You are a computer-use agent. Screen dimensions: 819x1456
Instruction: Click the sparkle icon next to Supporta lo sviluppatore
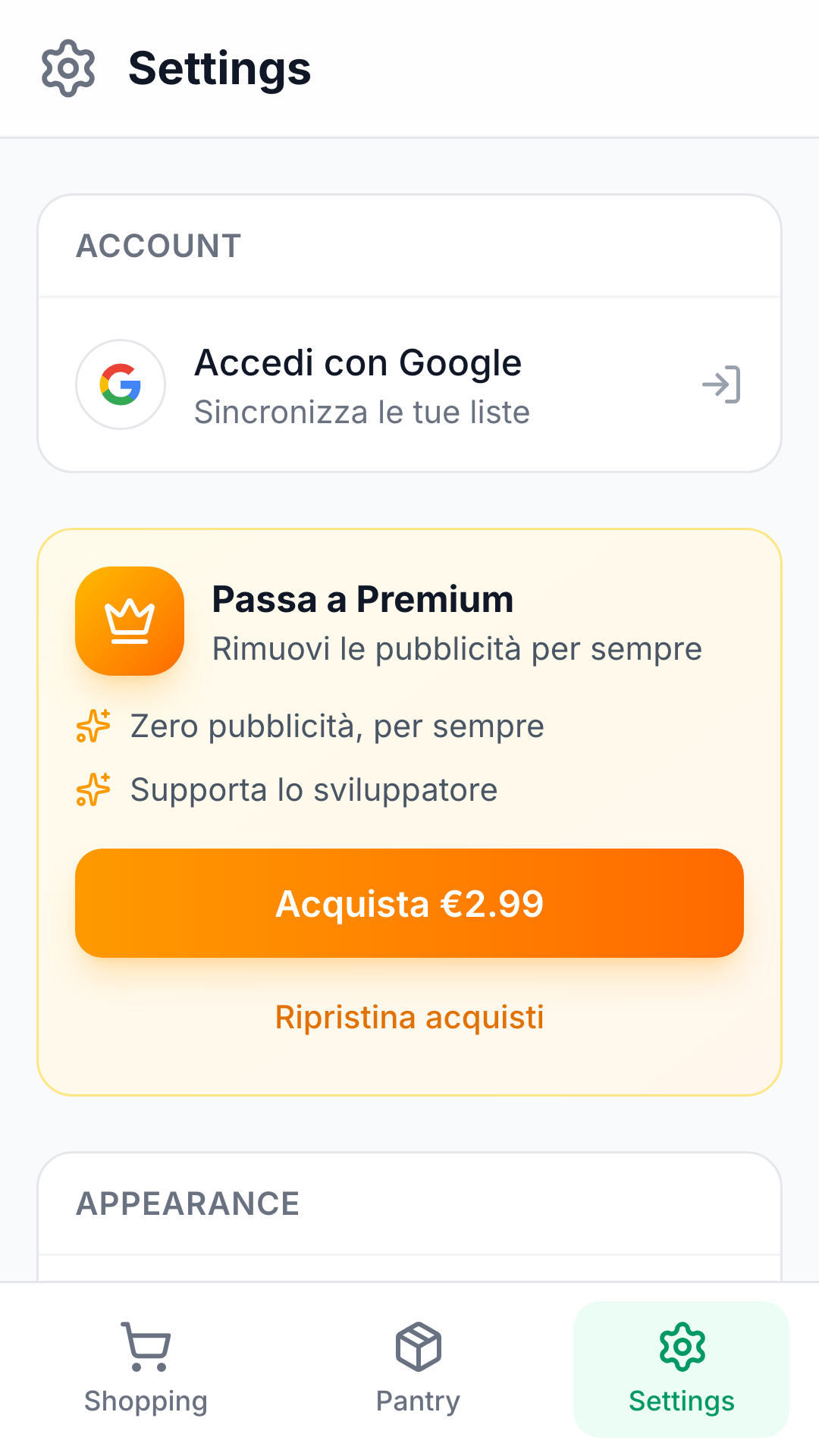(x=92, y=789)
